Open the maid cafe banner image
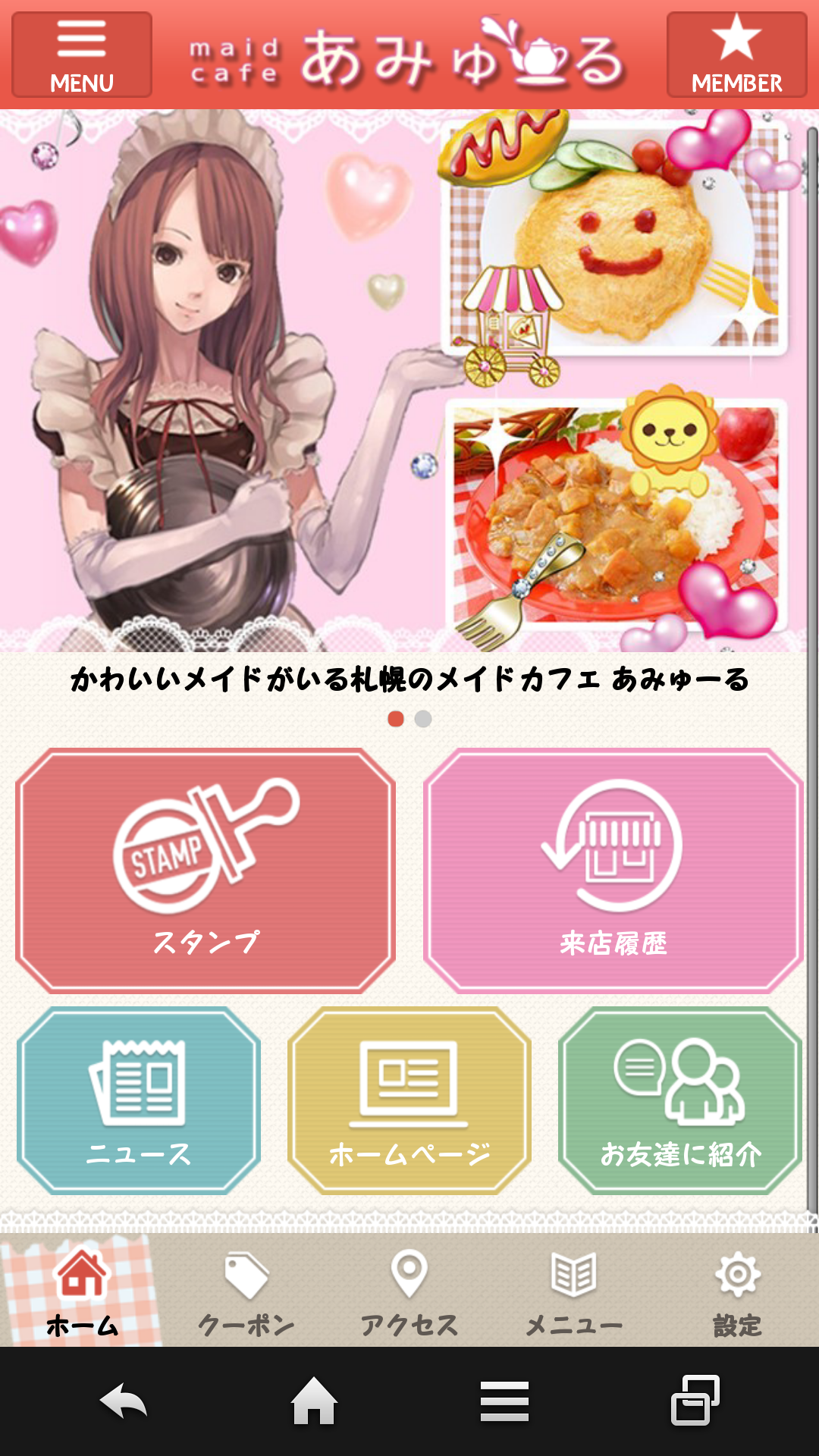This screenshot has width=819, height=1456. coord(409,379)
